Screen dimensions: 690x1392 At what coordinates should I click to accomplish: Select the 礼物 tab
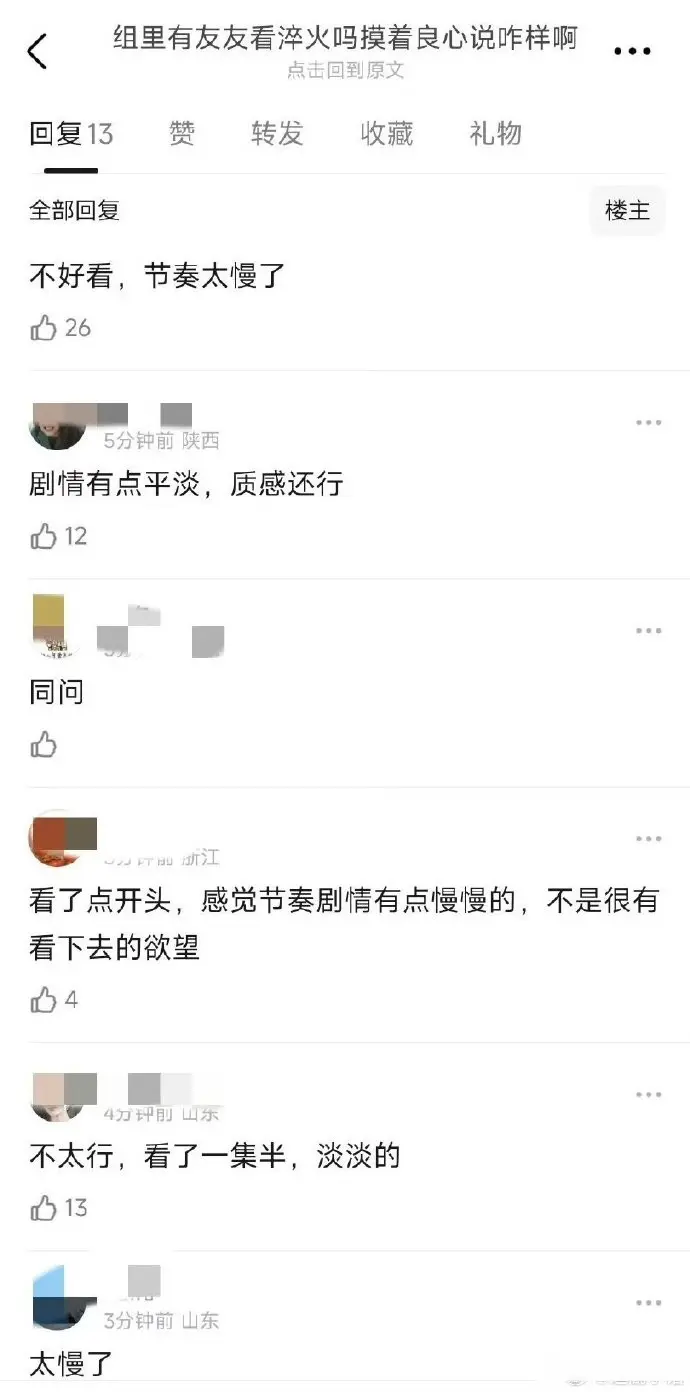(496, 134)
